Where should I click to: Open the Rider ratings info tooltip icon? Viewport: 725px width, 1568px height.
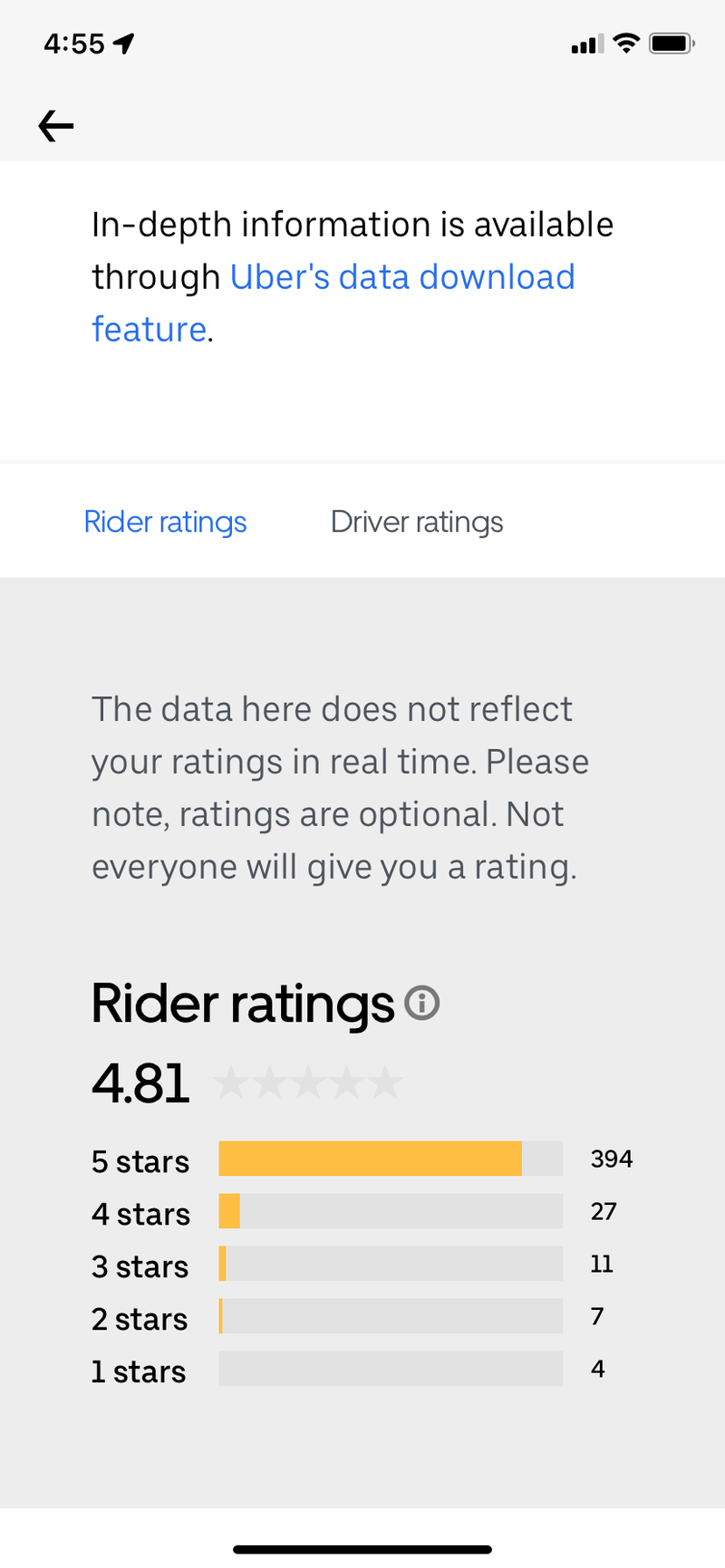420,1003
